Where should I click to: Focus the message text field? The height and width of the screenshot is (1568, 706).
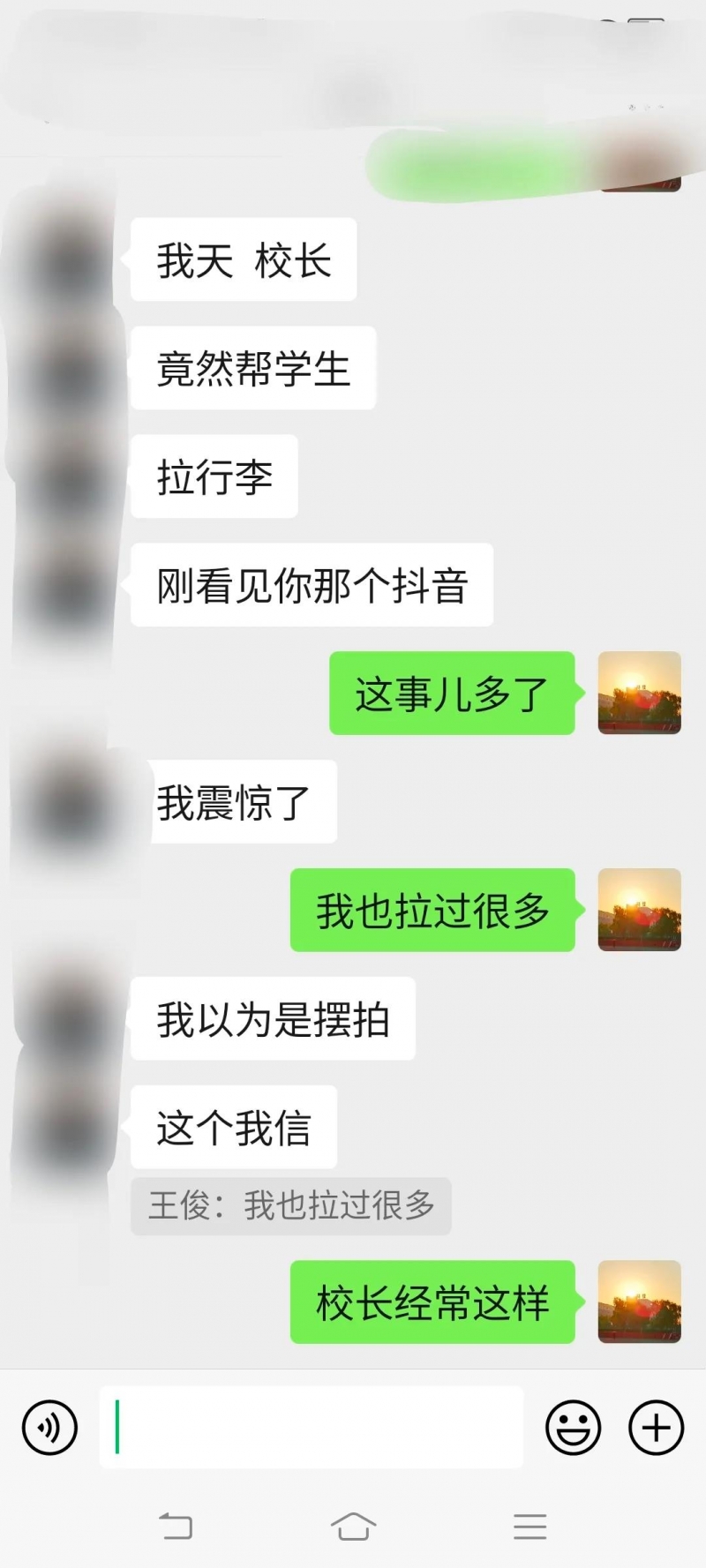(x=311, y=1427)
